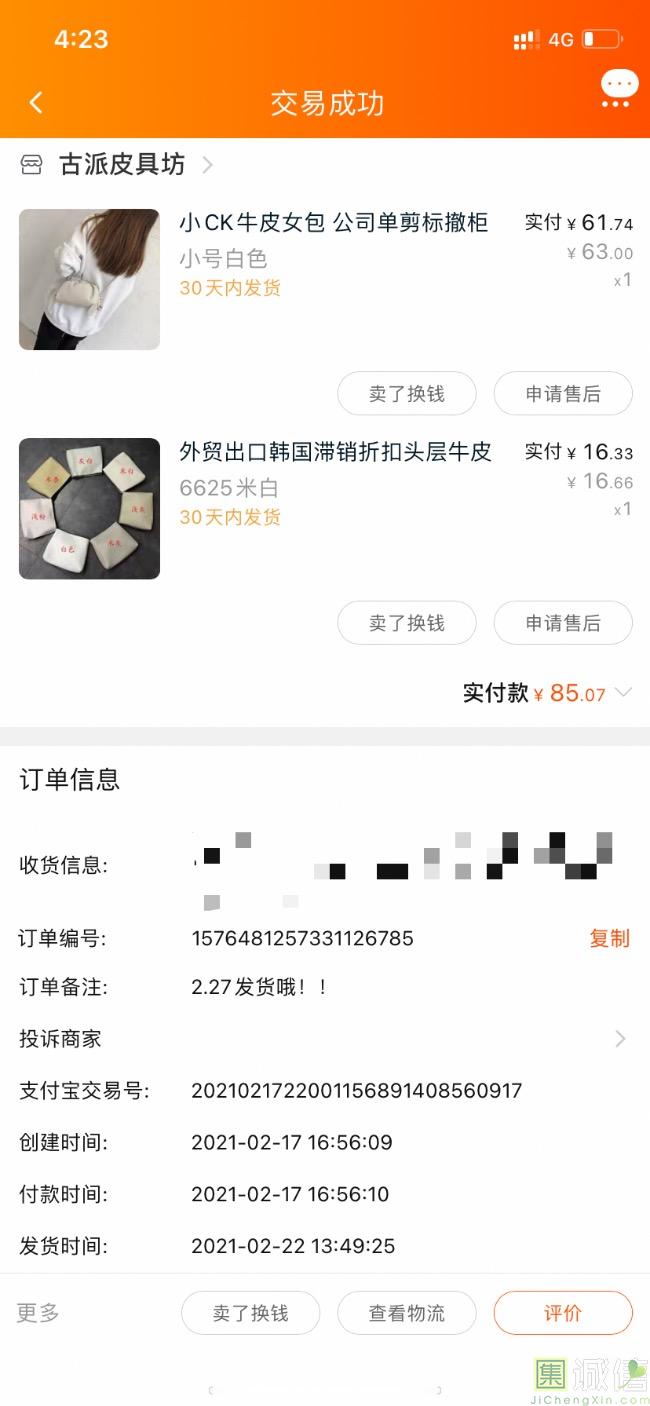Image resolution: width=650 pixels, height=1406 pixels.
Task: Request 申请售后 for the 小CK牛皮女包 item
Action: click(x=563, y=394)
